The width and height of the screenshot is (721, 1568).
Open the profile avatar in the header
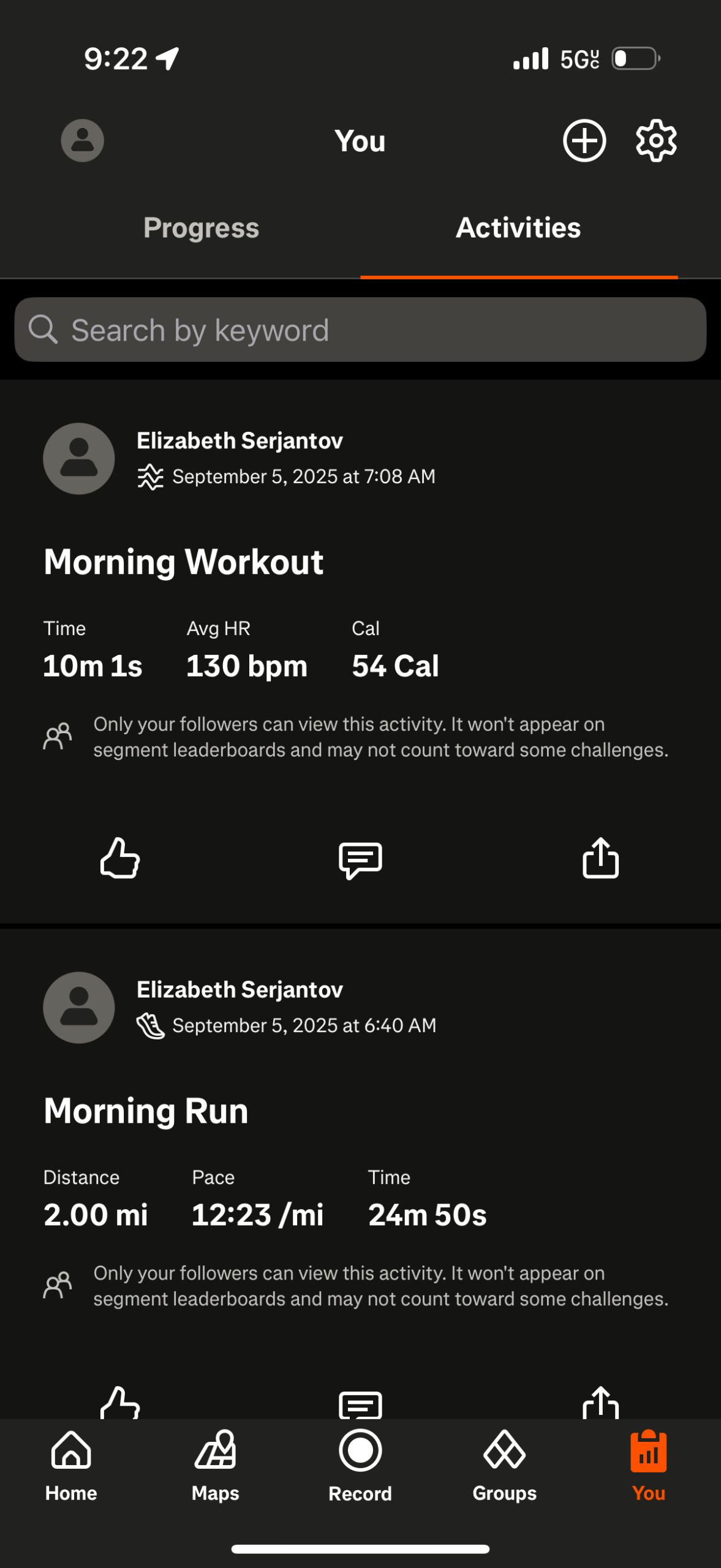pyautogui.click(x=82, y=140)
